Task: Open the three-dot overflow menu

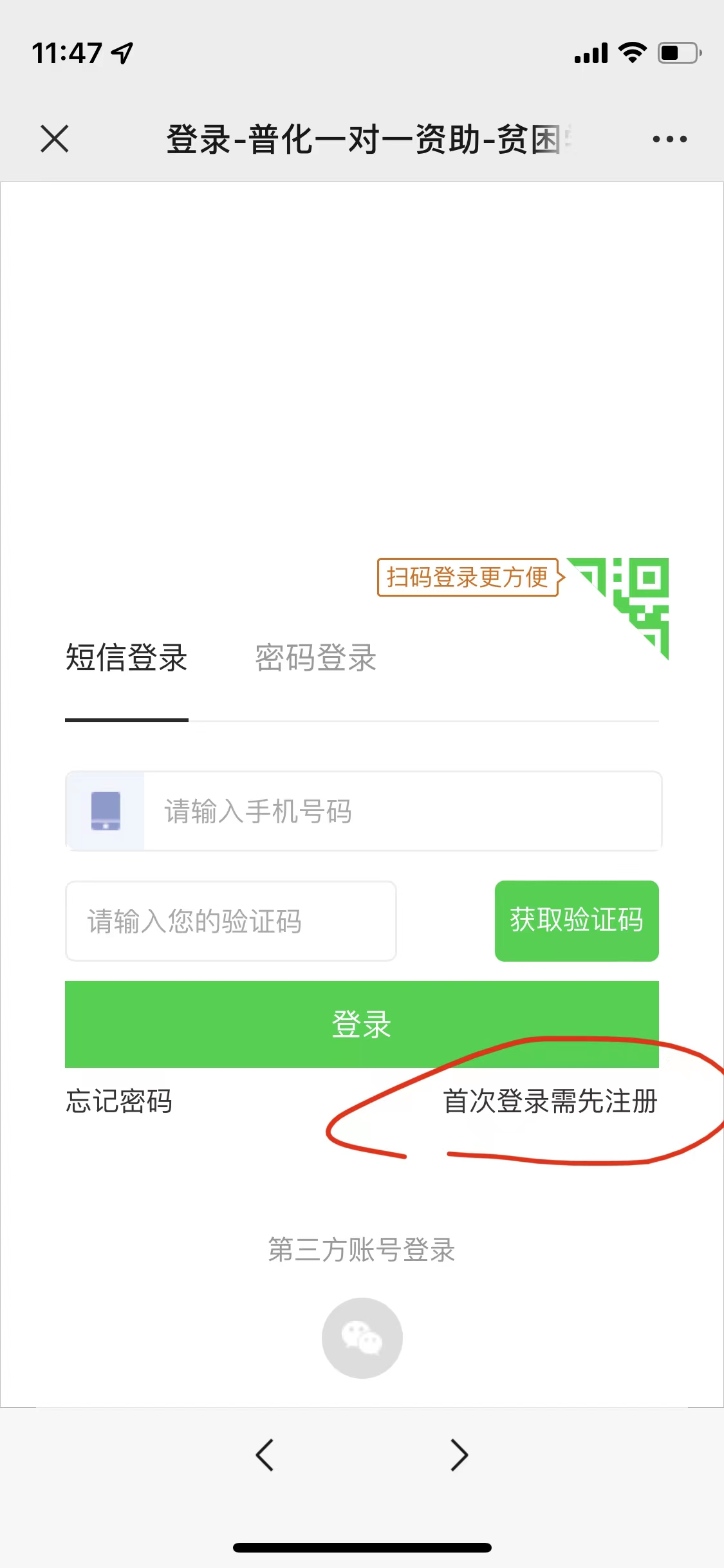Action: 669,139
